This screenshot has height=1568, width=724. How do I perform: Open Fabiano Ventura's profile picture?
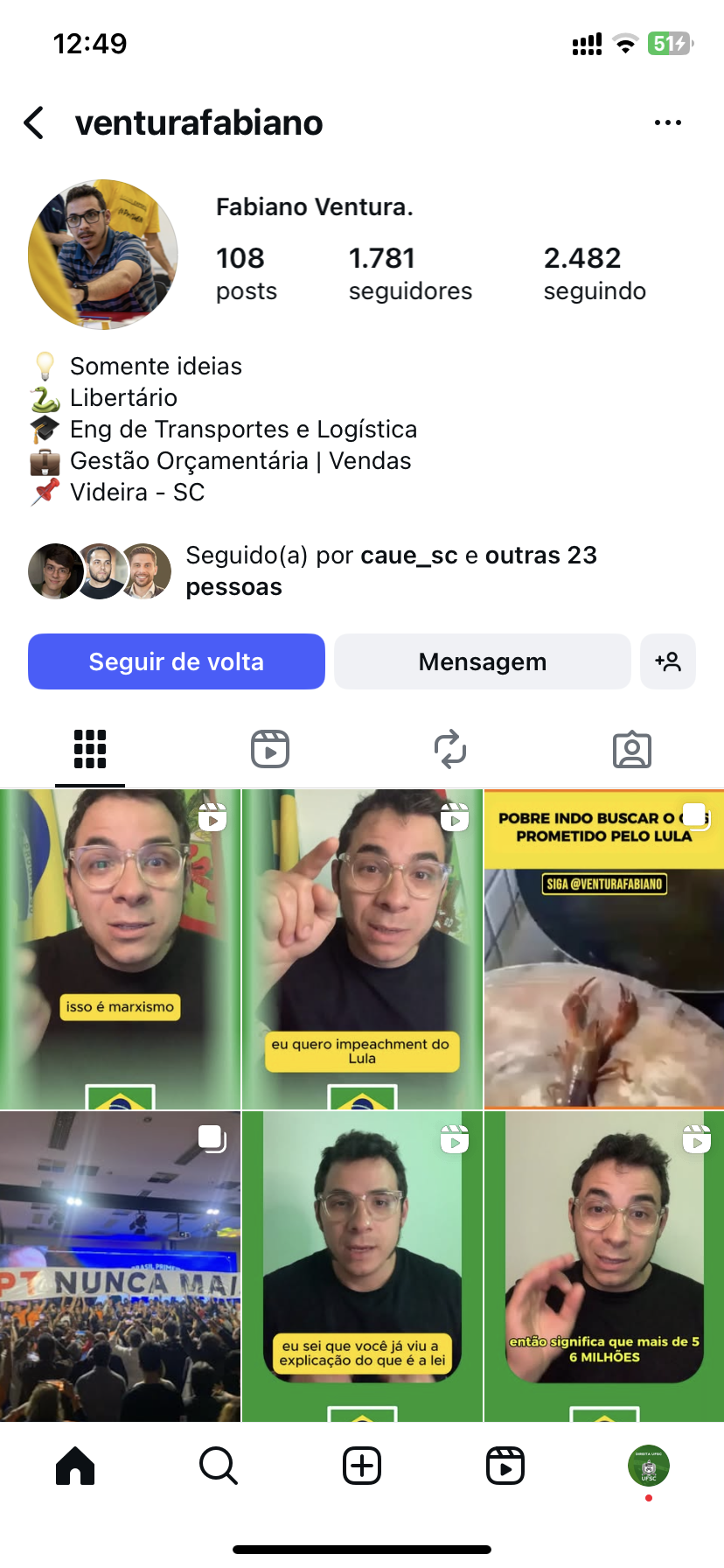[103, 255]
